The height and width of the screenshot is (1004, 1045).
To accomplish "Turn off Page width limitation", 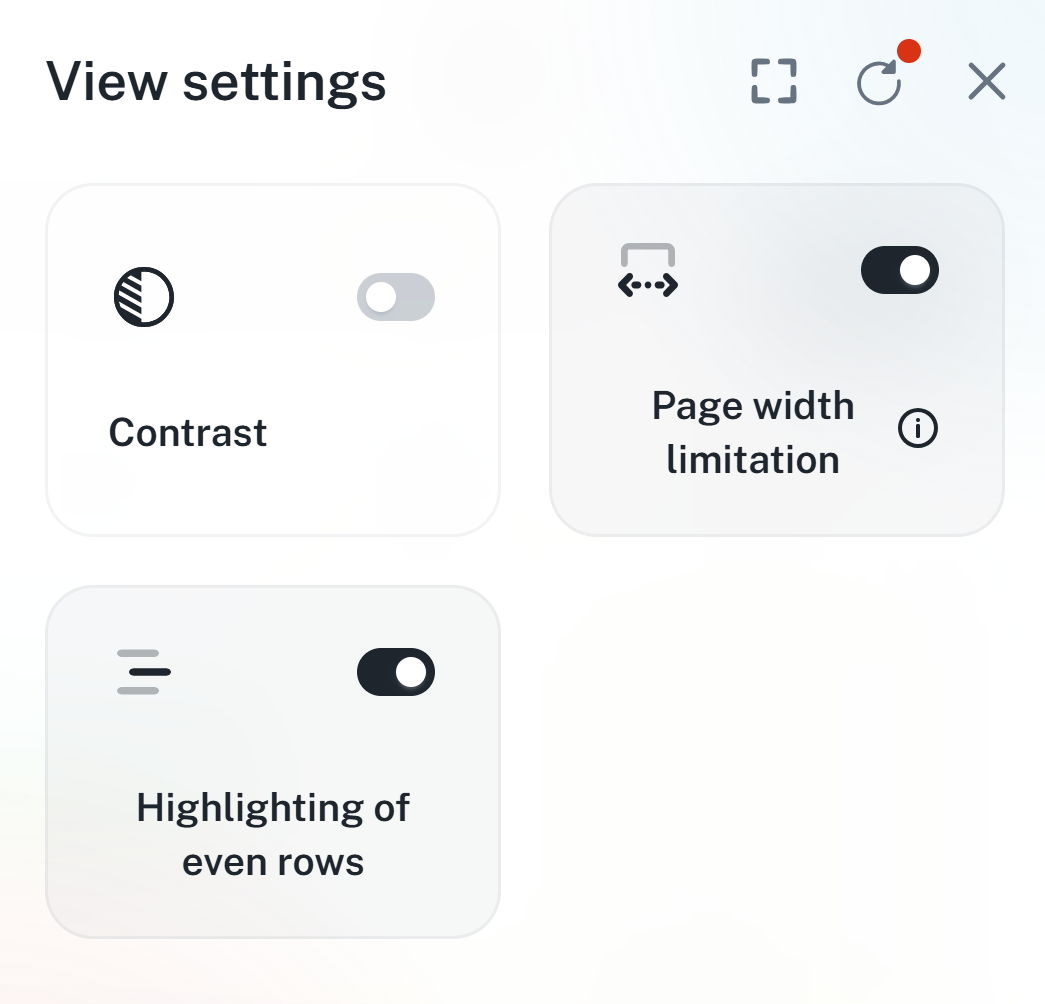I will (x=899, y=270).
